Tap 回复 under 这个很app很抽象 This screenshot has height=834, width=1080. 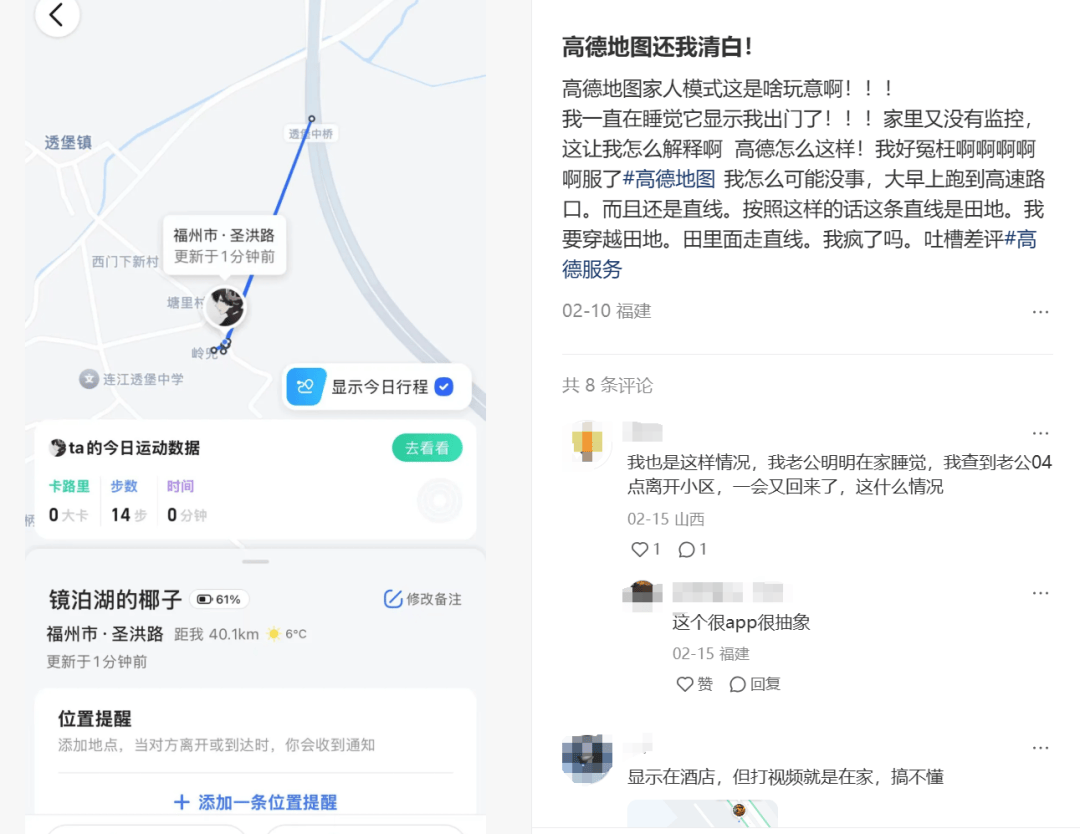coord(755,684)
